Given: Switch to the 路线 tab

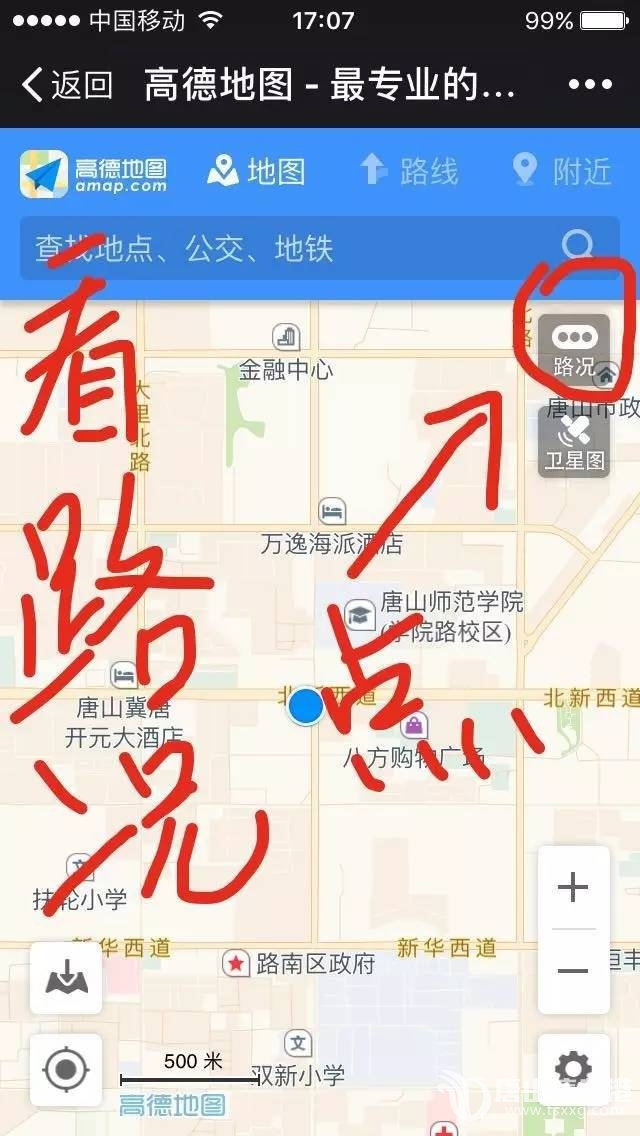Looking at the screenshot, I should 408,171.
